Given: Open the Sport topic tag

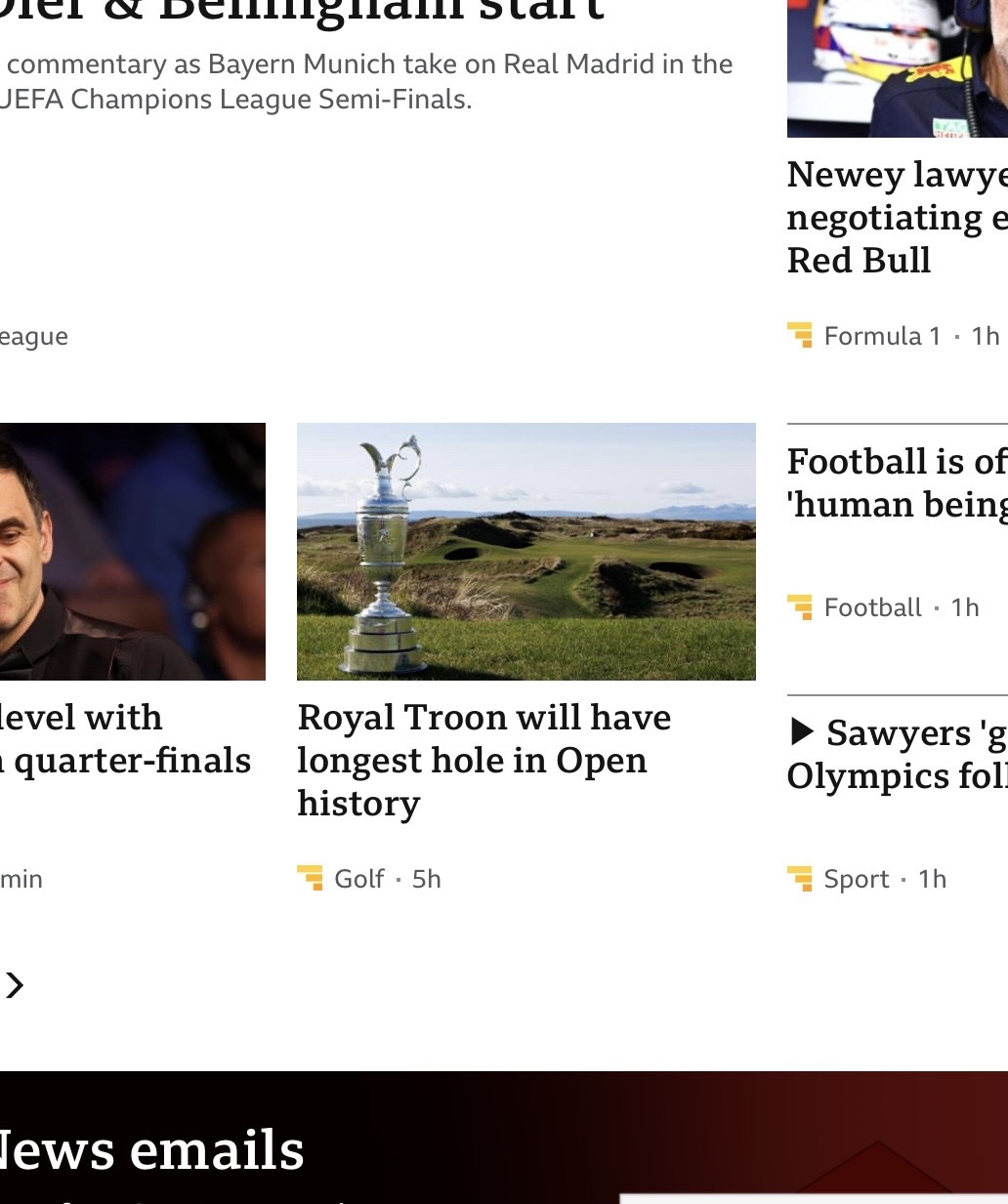Looking at the screenshot, I should 856,879.
